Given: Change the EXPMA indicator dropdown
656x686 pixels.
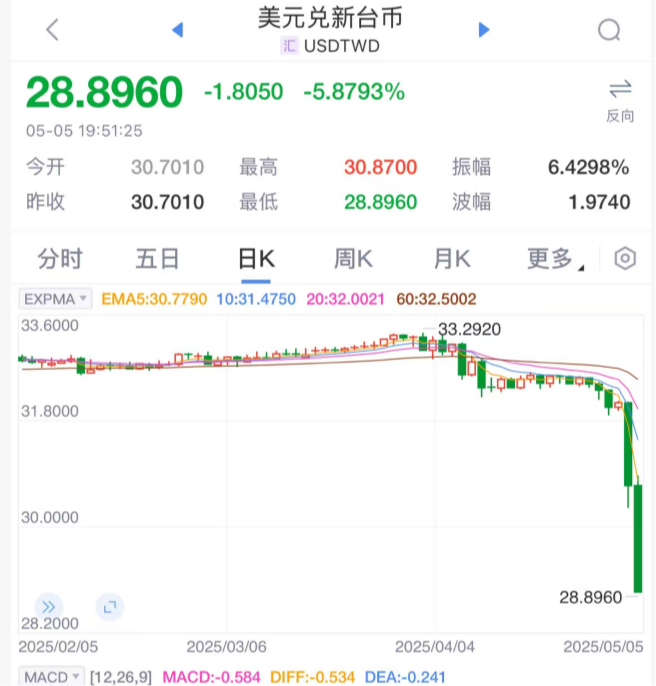Looking at the screenshot, I should click(x=56, y=298).
